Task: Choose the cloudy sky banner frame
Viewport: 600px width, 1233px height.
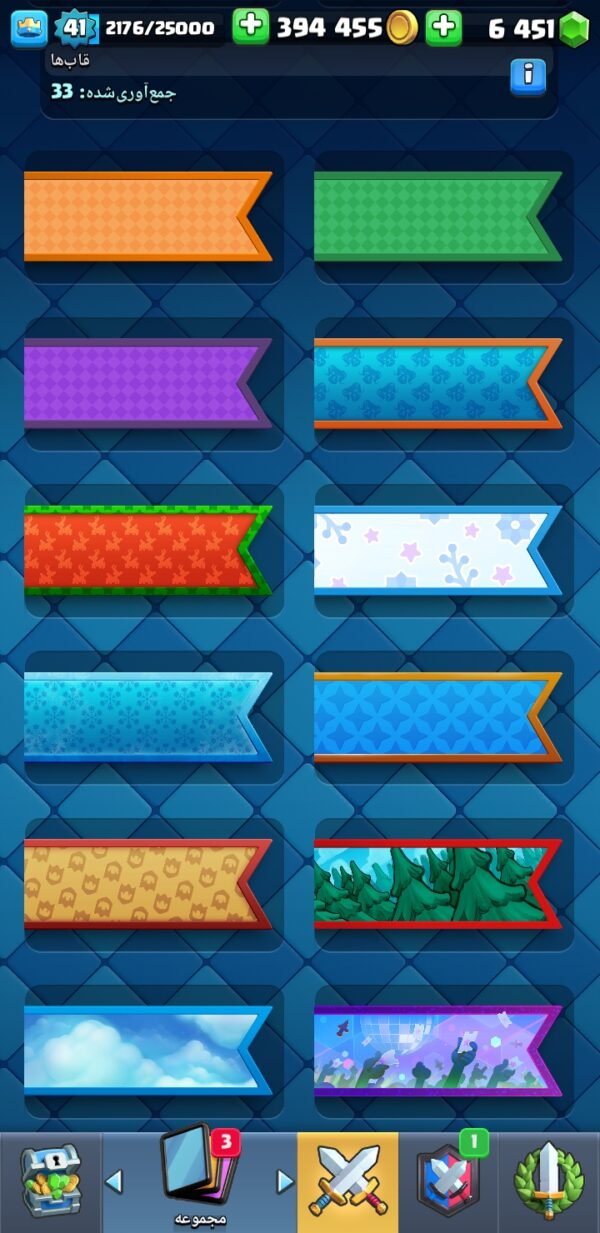Action: pyautogui.click(x=148, y=1050)
